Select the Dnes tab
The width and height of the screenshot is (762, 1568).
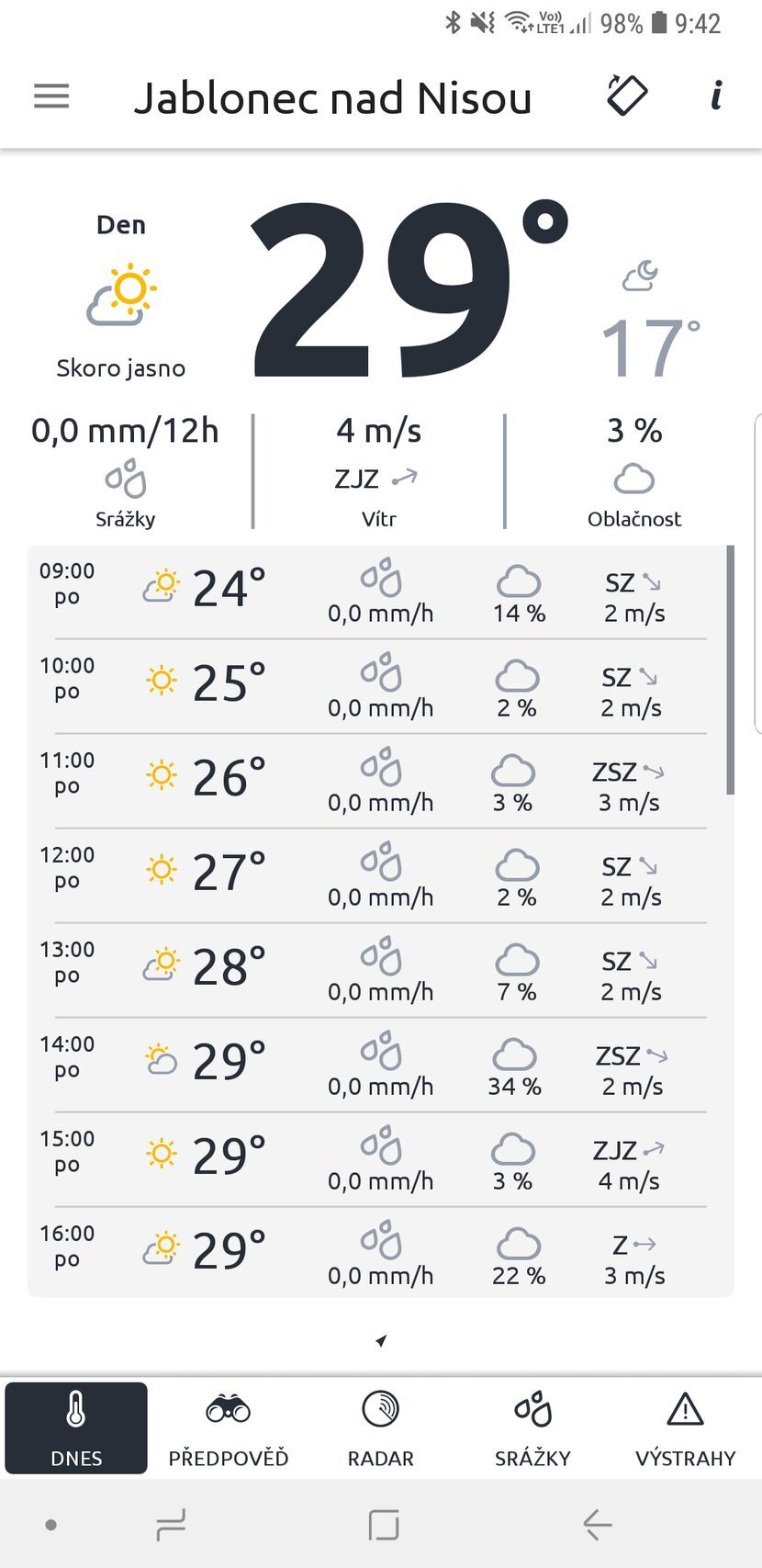click(76, 1427)
